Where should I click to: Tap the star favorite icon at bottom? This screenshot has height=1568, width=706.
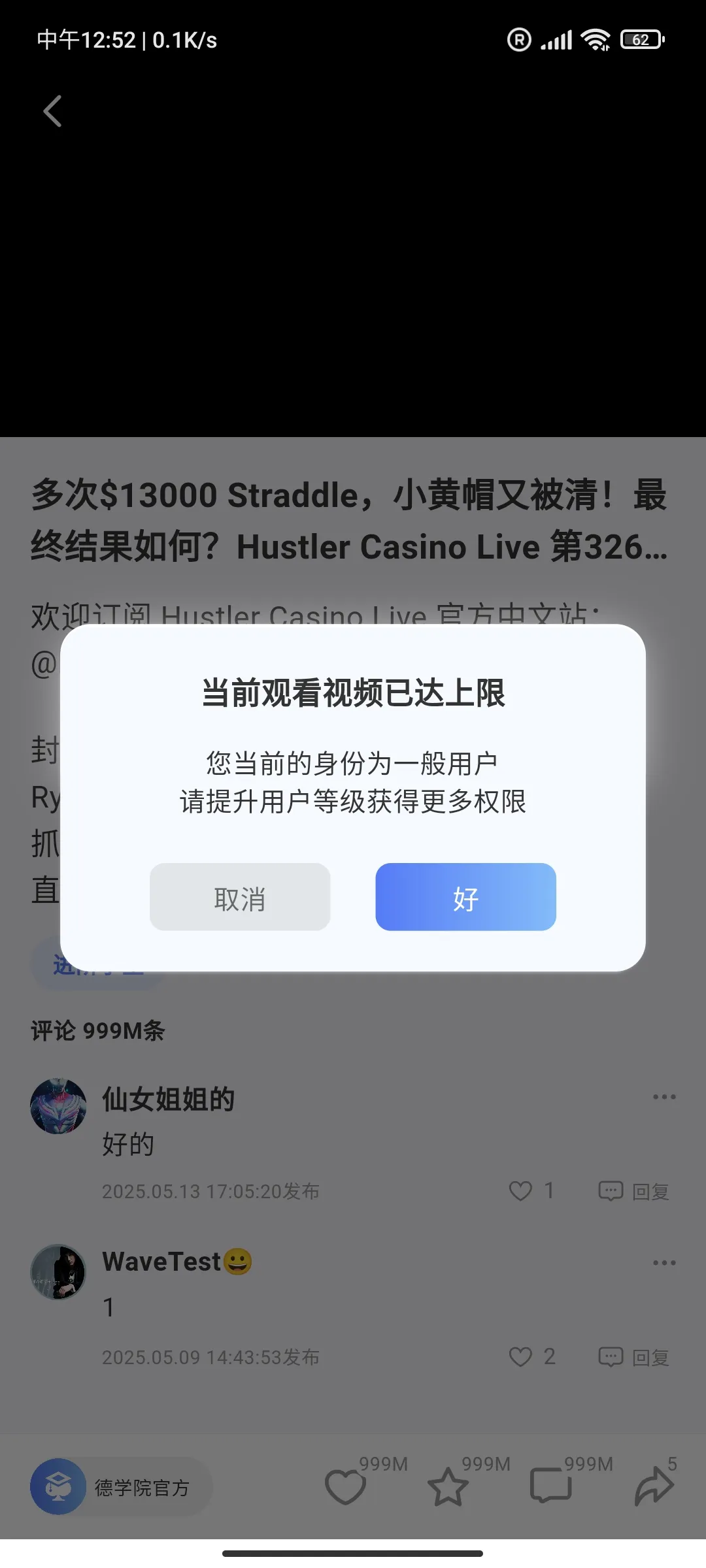pyautogui.click(x=448, y=1488)
